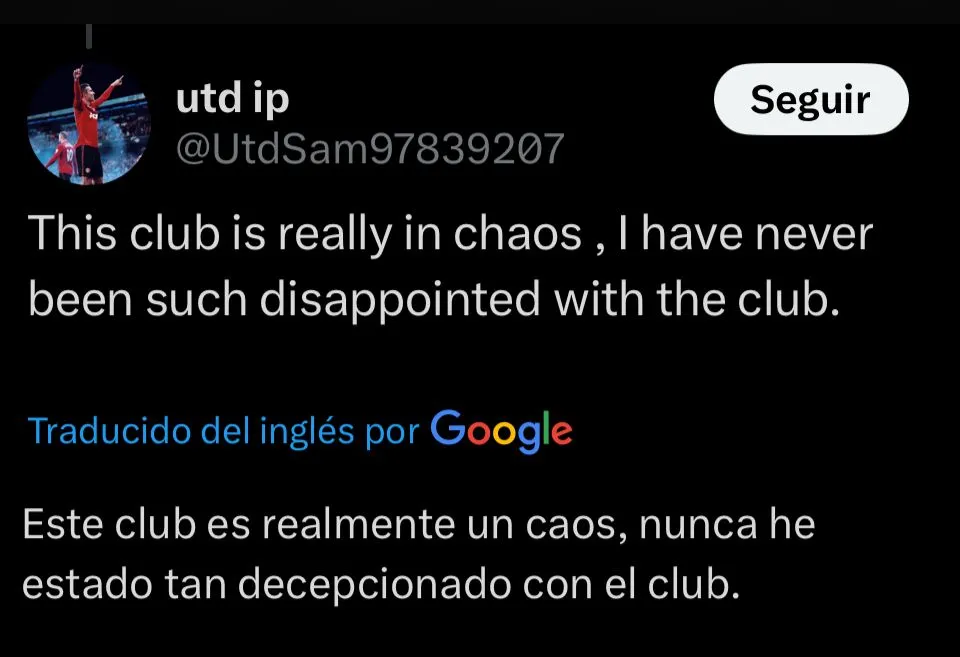This screenshot has height=657, width=960.
Task: Open the @UtdSam97839207 profile handle
Action: [370, 149]
